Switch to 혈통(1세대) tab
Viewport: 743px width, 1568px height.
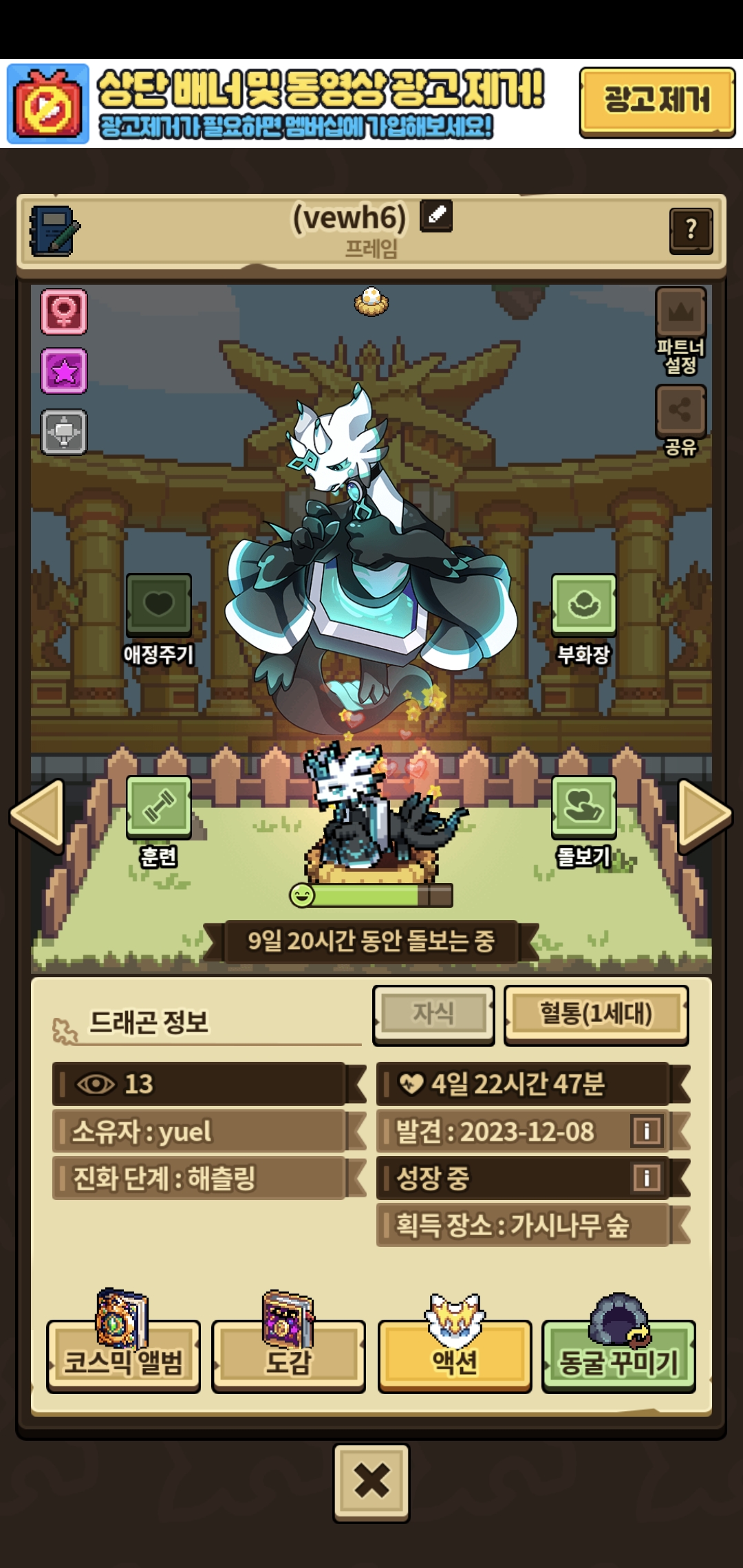tap(596, 1014)
